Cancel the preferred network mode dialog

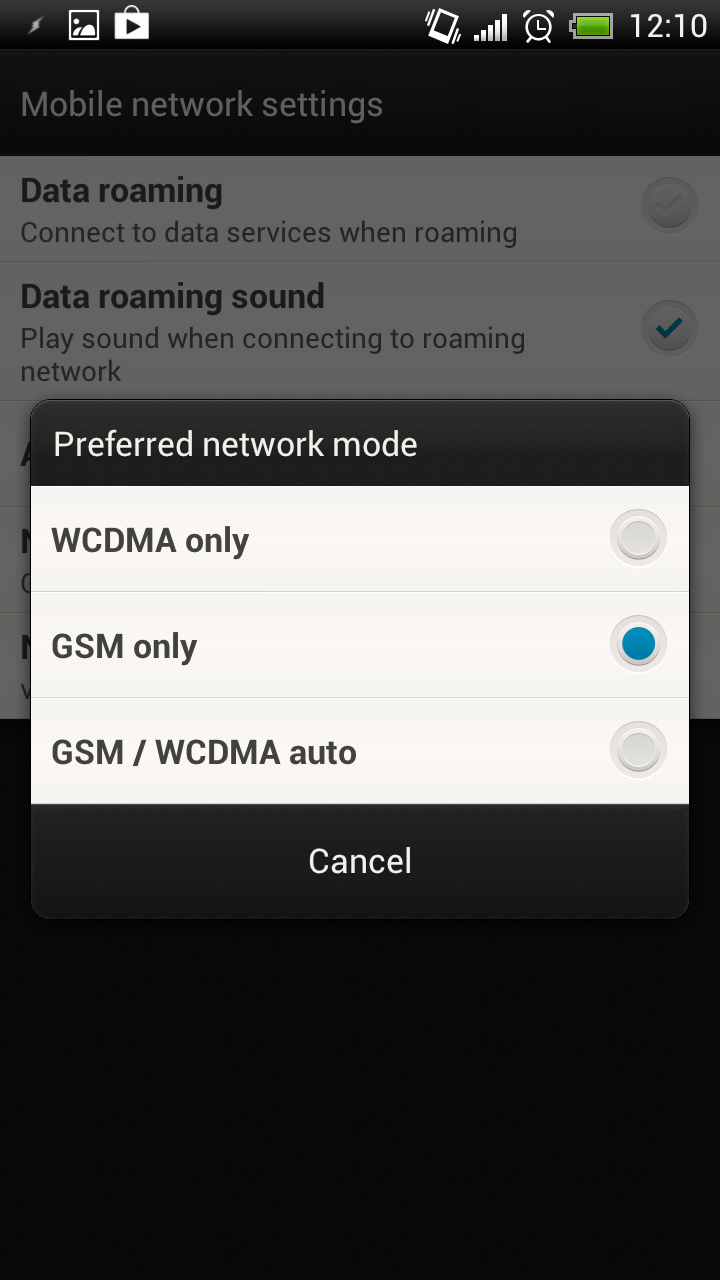(360, 861)
